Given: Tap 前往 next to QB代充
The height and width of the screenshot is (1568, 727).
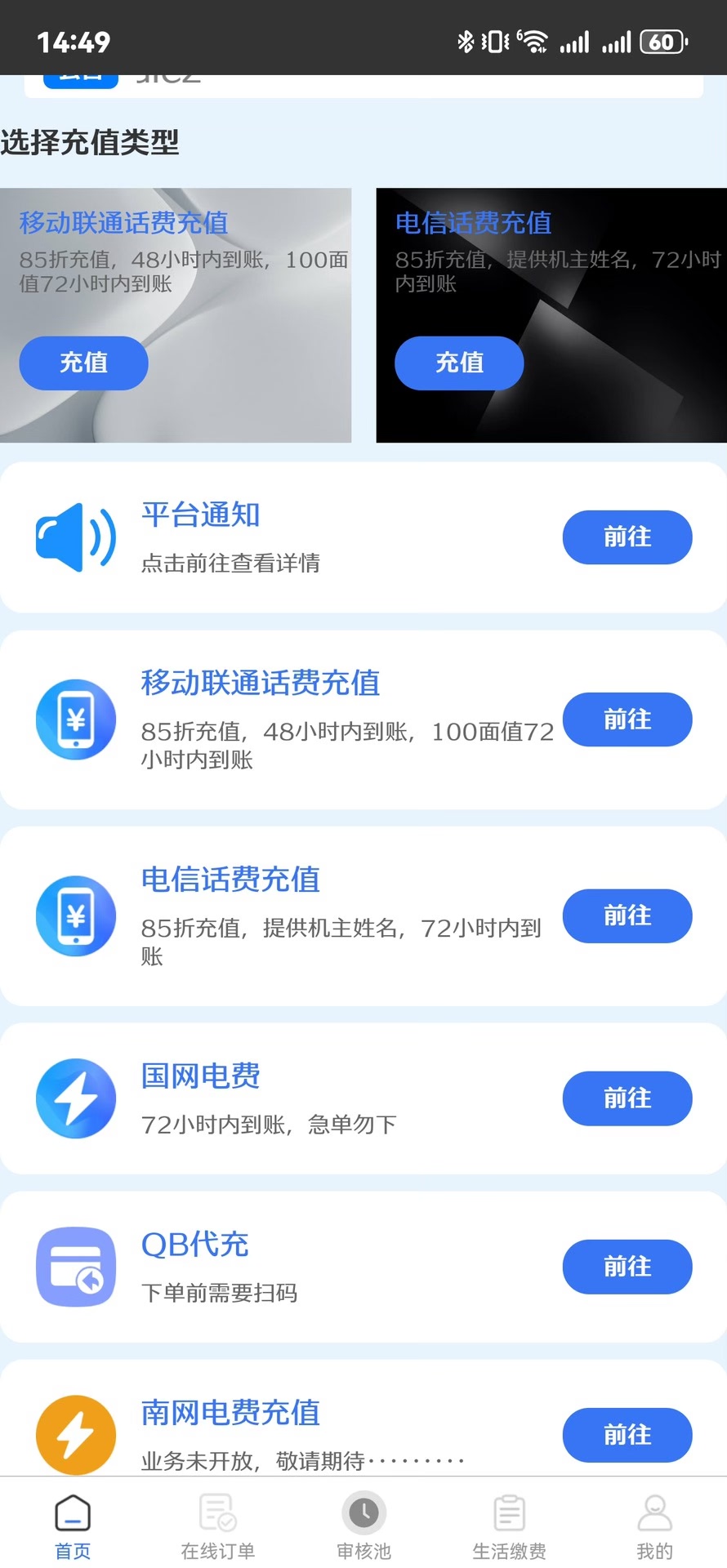Looking at the screenshot, I should (627, 1267).
